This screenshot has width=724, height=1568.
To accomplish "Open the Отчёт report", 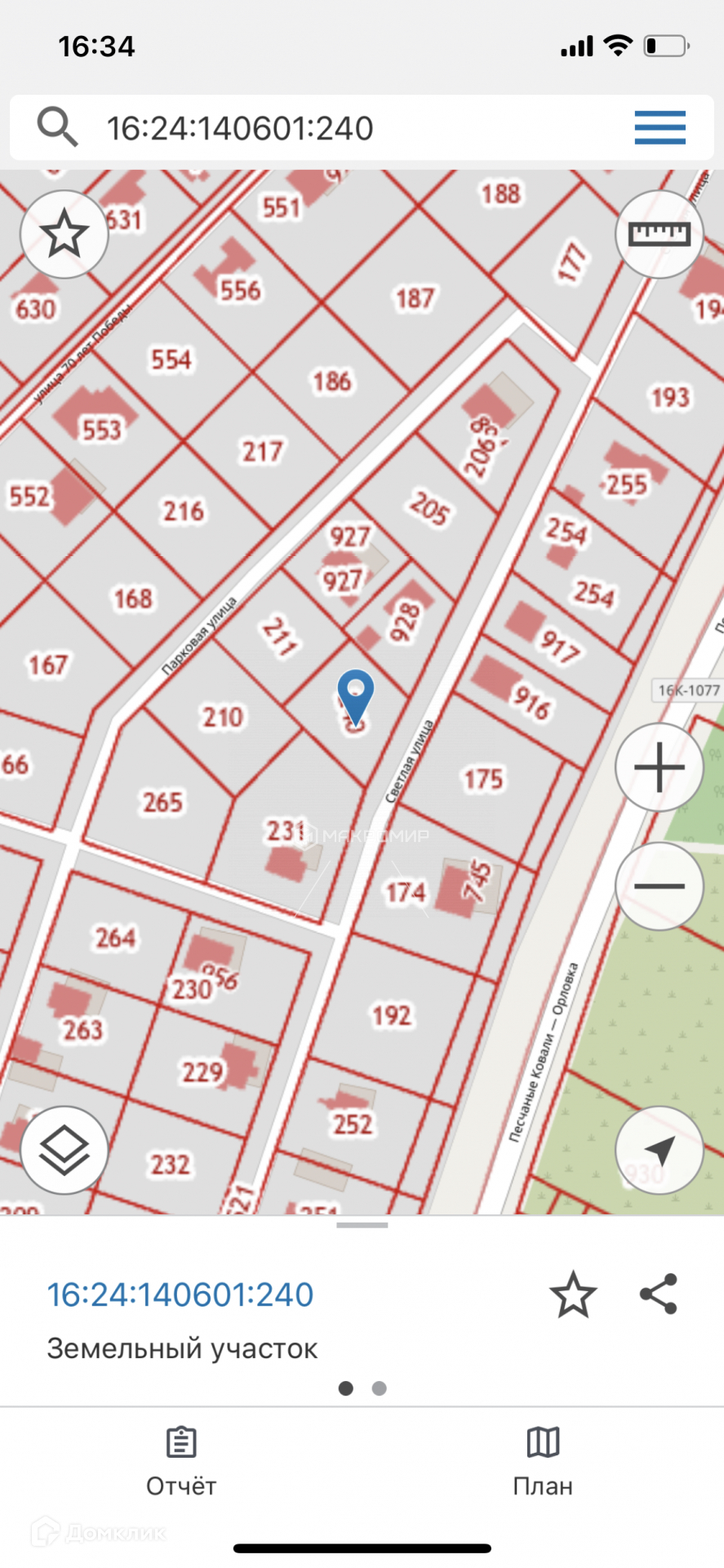I will coord(181,1462).
